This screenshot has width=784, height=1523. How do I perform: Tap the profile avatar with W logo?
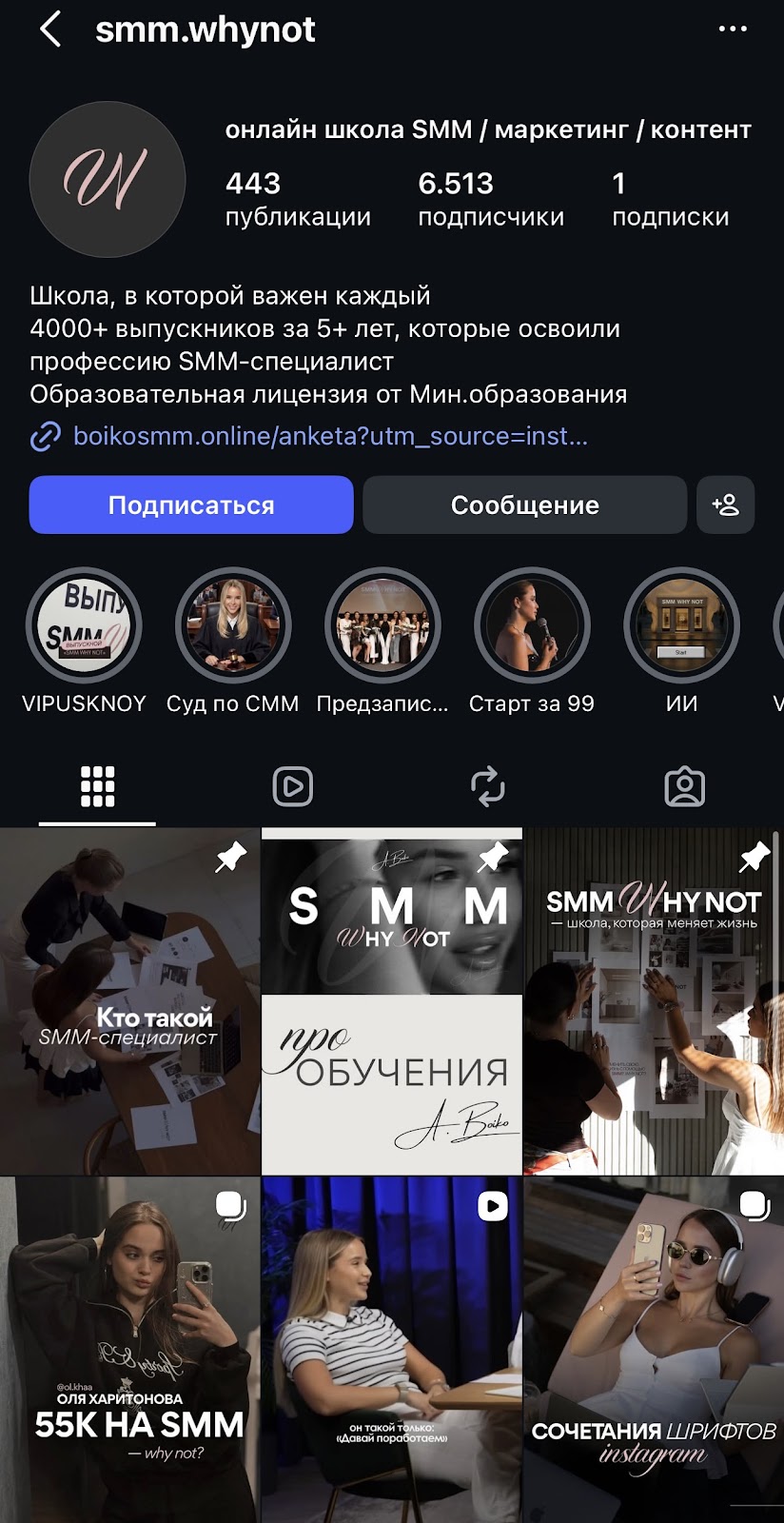pos(108,179)
